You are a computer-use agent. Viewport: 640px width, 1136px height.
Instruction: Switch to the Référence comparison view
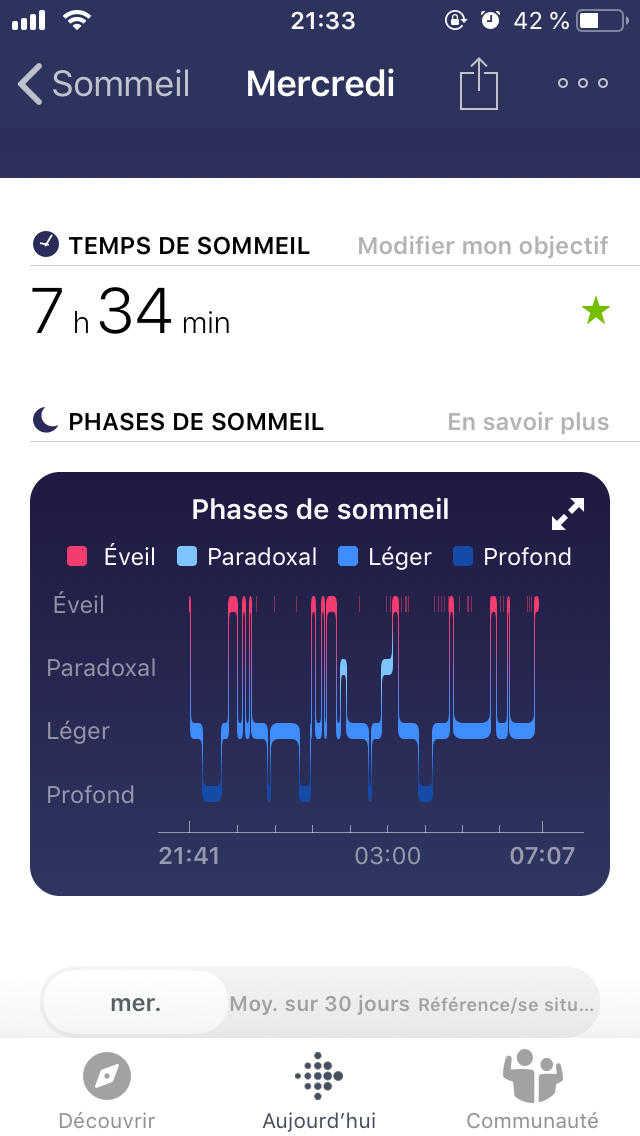click(508, 1003)
